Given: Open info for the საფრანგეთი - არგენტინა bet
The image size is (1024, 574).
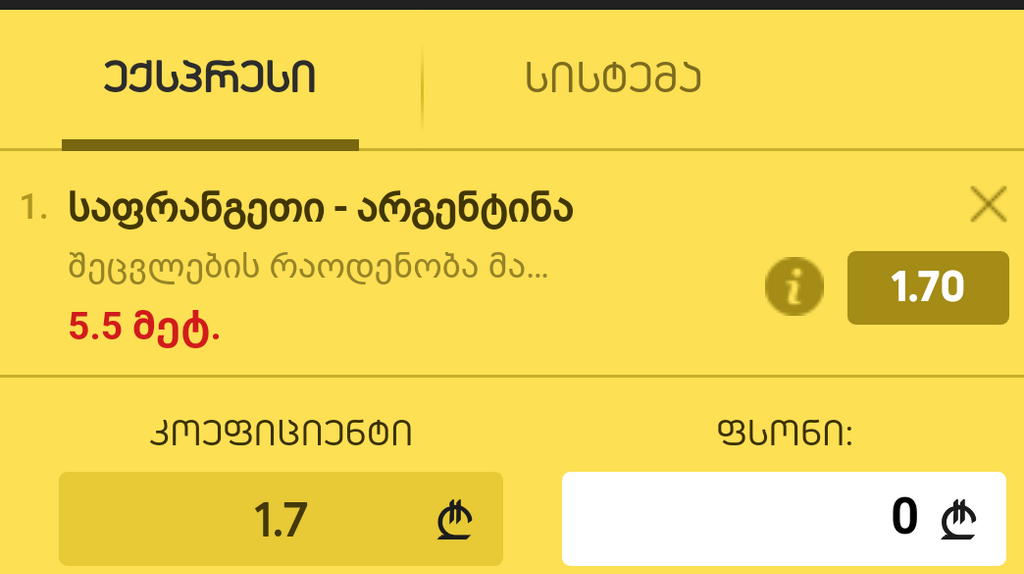Looking at the screenshot, I should tap(794, 288).
